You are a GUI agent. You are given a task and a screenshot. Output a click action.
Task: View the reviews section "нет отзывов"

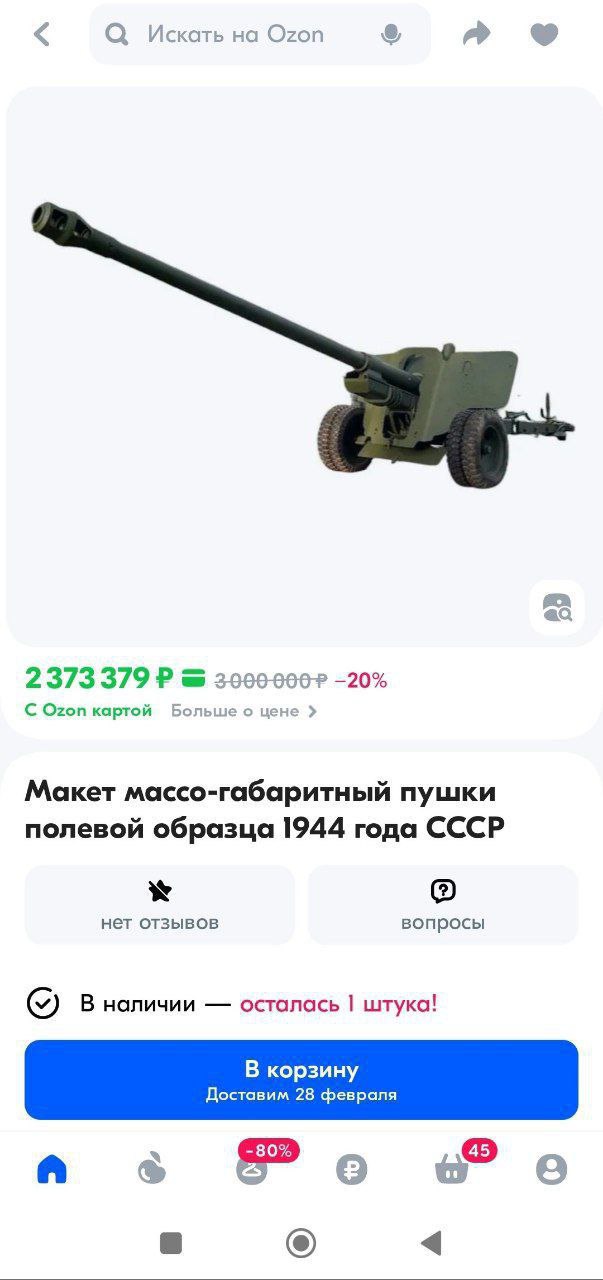pyautogui.click(x=160, y=905)
